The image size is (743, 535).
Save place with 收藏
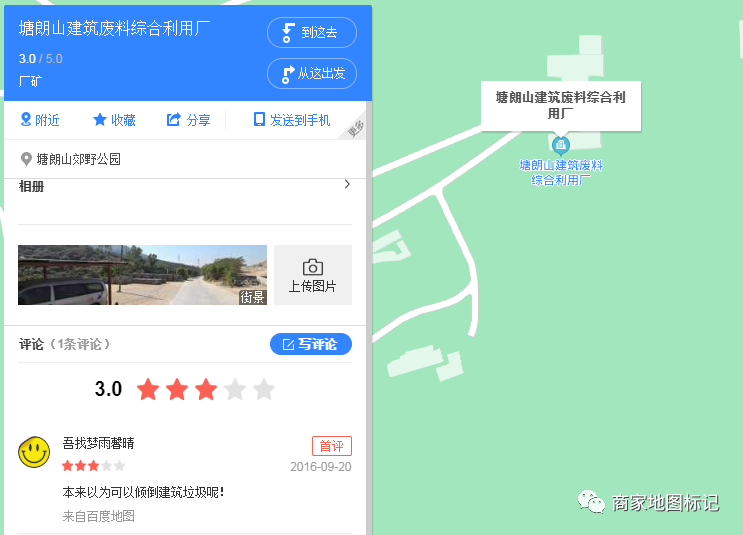point(114,120)
